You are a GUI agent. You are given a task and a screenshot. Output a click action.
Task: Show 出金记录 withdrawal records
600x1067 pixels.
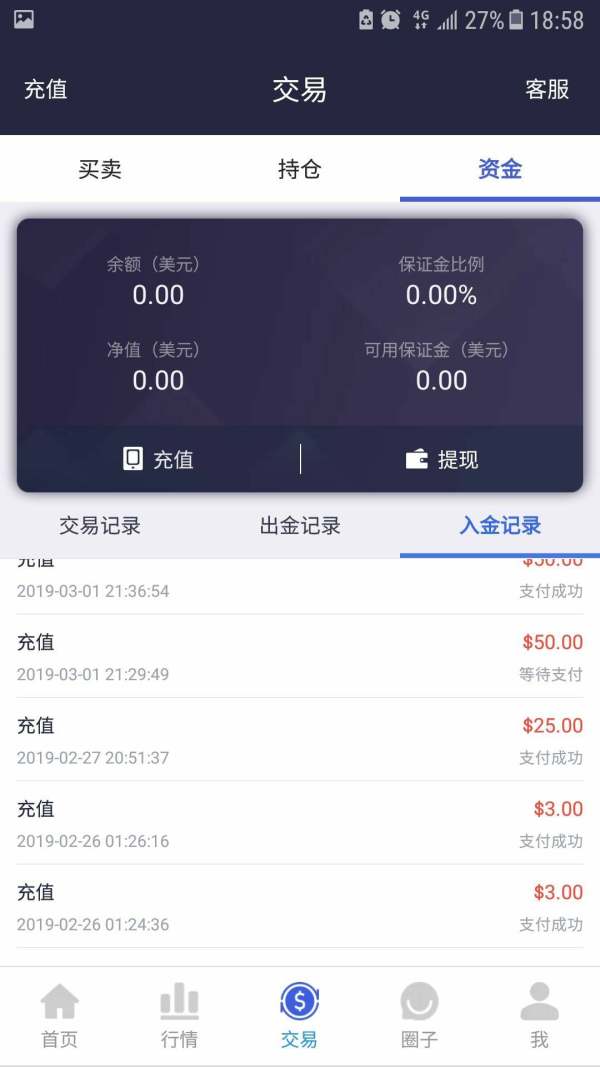[x=300, y=525]
